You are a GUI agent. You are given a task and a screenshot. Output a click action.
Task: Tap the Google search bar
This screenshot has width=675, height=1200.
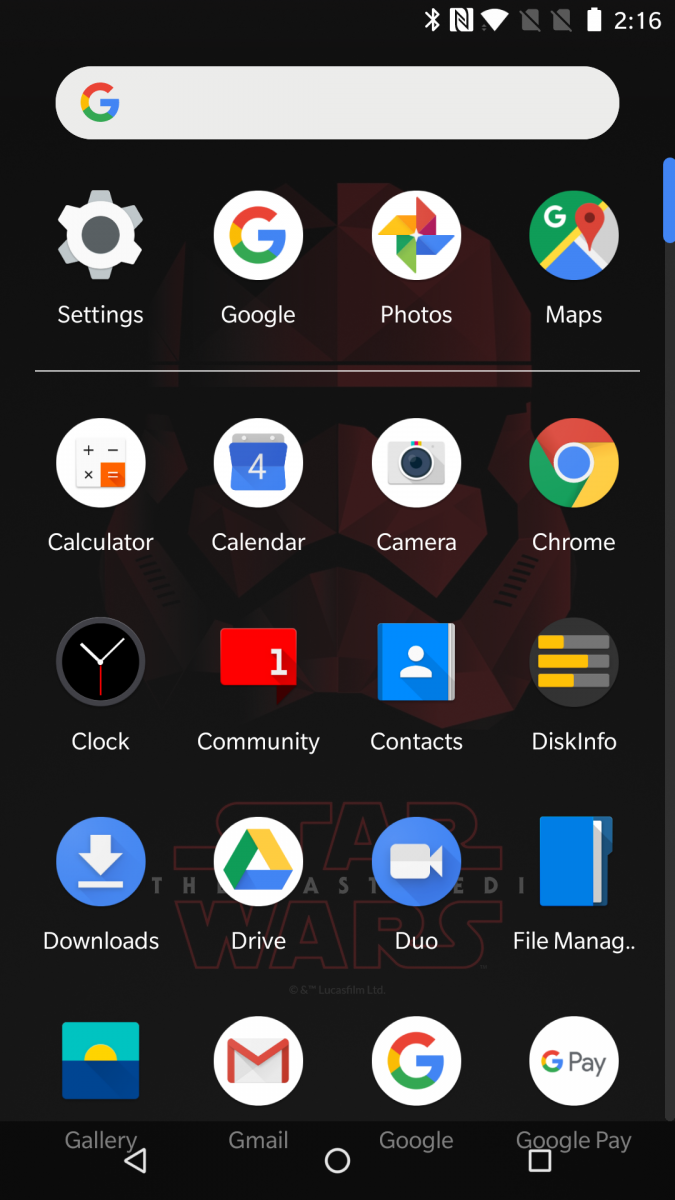coord(337,103)
